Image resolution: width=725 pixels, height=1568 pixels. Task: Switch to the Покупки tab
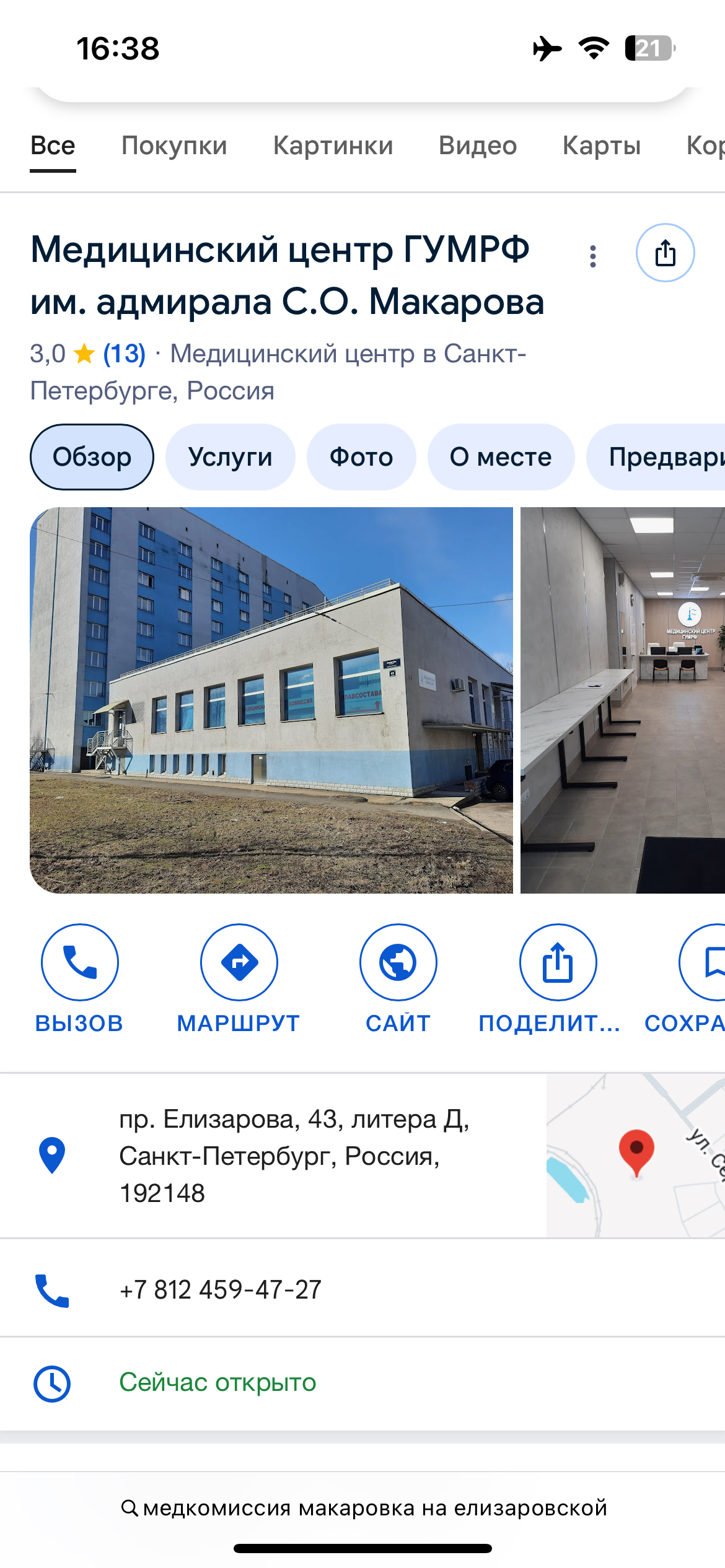click(174, 146)
